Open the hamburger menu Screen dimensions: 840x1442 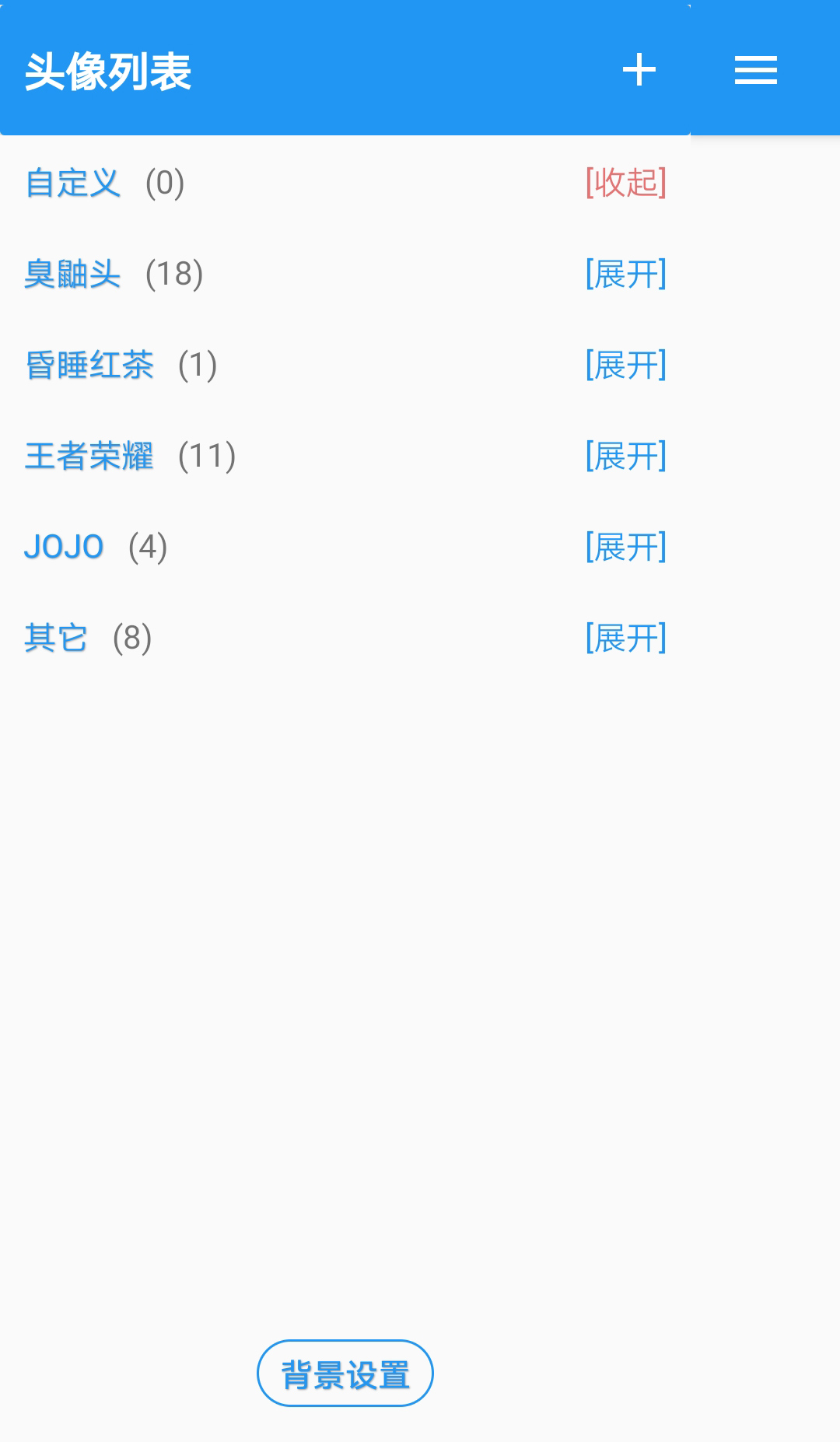coord(755,70)
